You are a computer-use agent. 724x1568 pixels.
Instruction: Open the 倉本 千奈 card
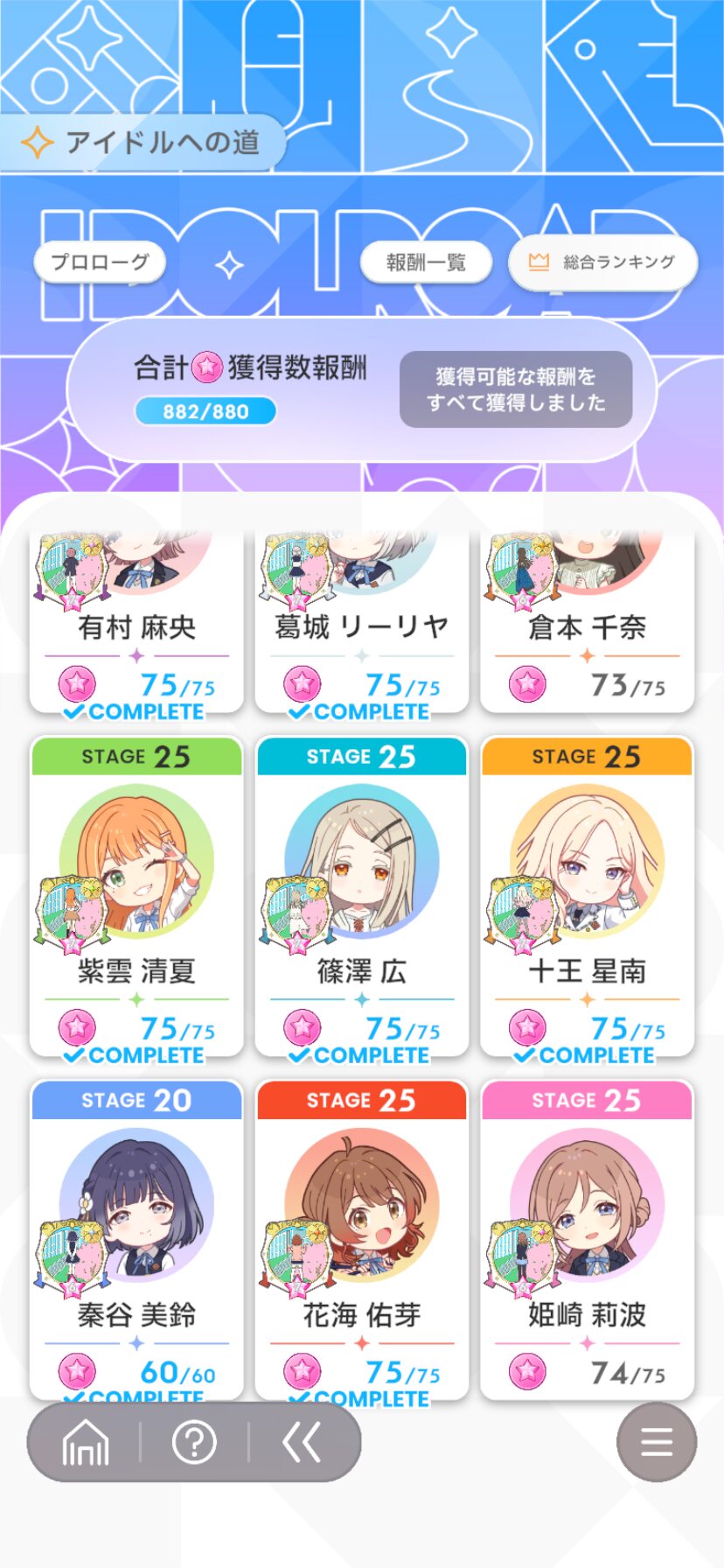point(587,620)
